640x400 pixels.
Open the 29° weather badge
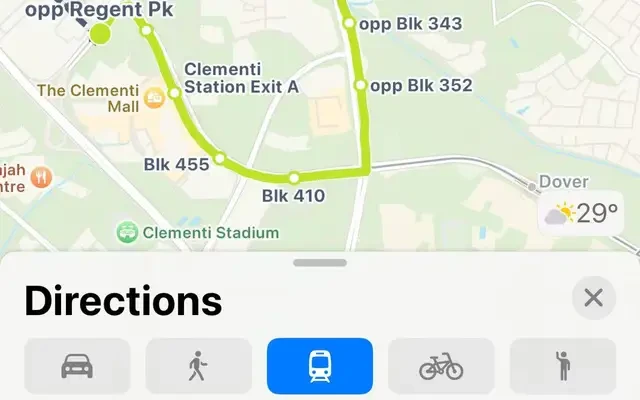578,214
